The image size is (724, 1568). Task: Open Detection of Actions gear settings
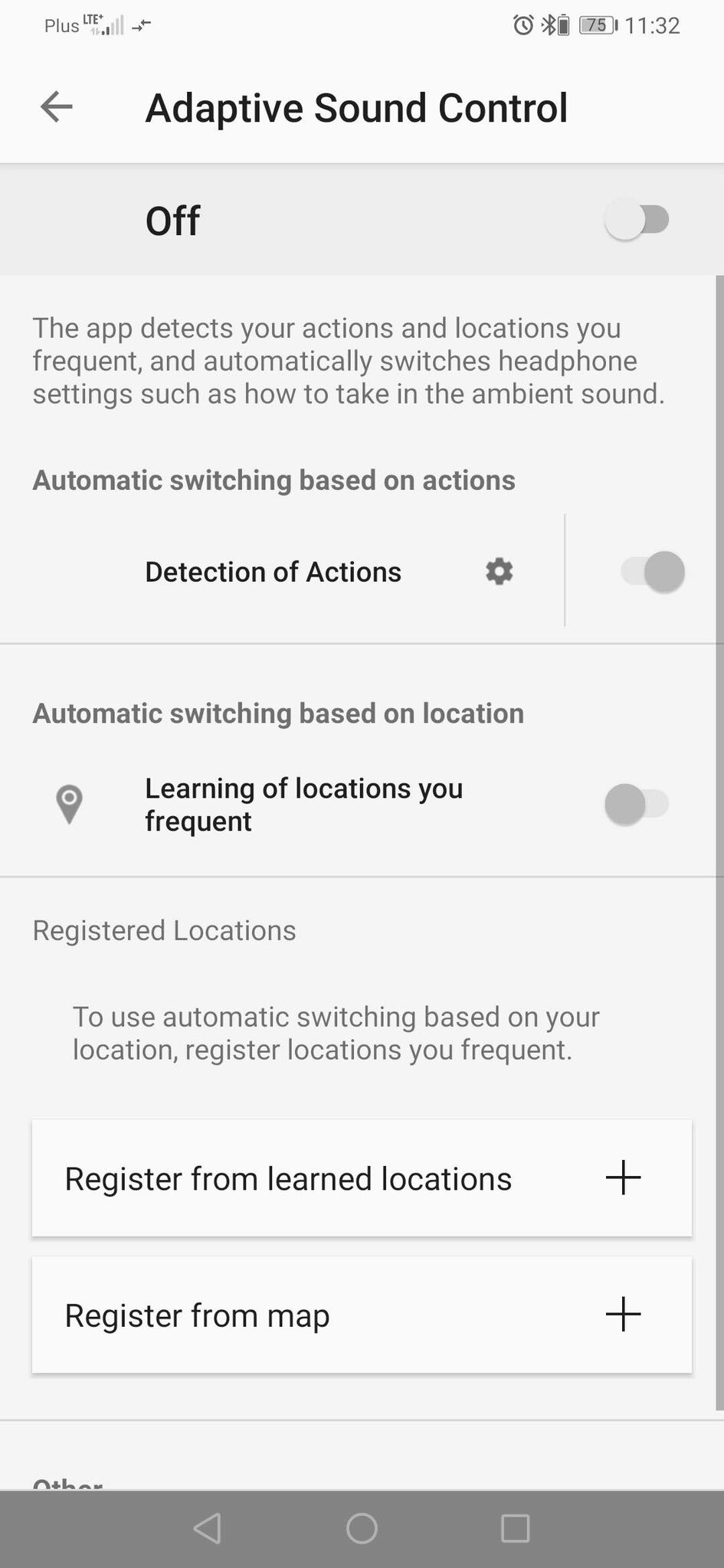click(499, 571)
